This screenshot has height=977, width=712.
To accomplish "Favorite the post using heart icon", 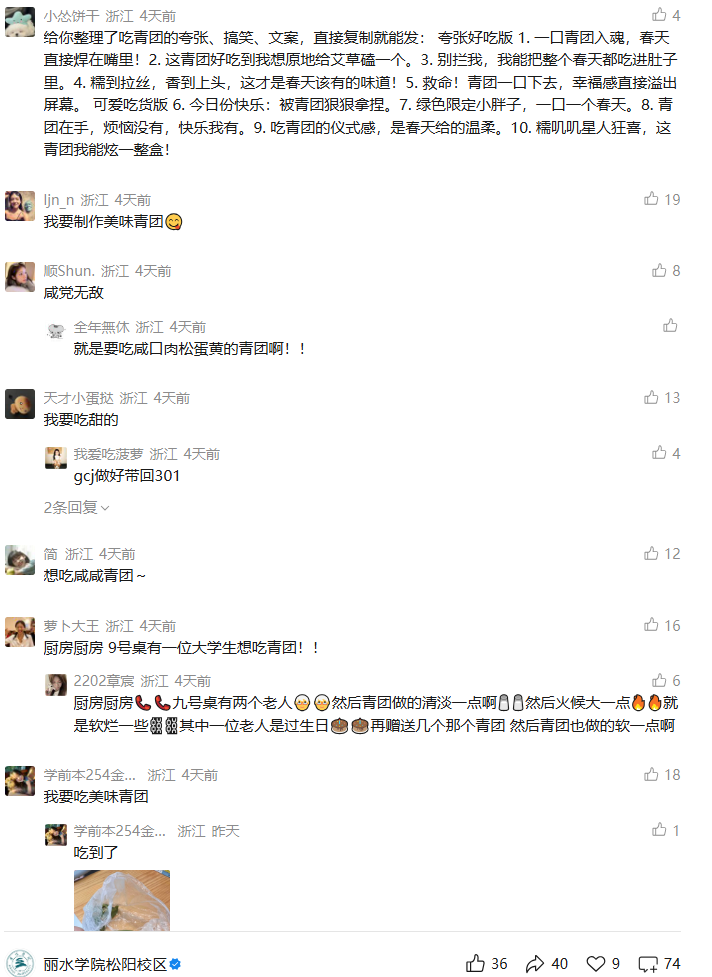I will click(x=595, y=964).
